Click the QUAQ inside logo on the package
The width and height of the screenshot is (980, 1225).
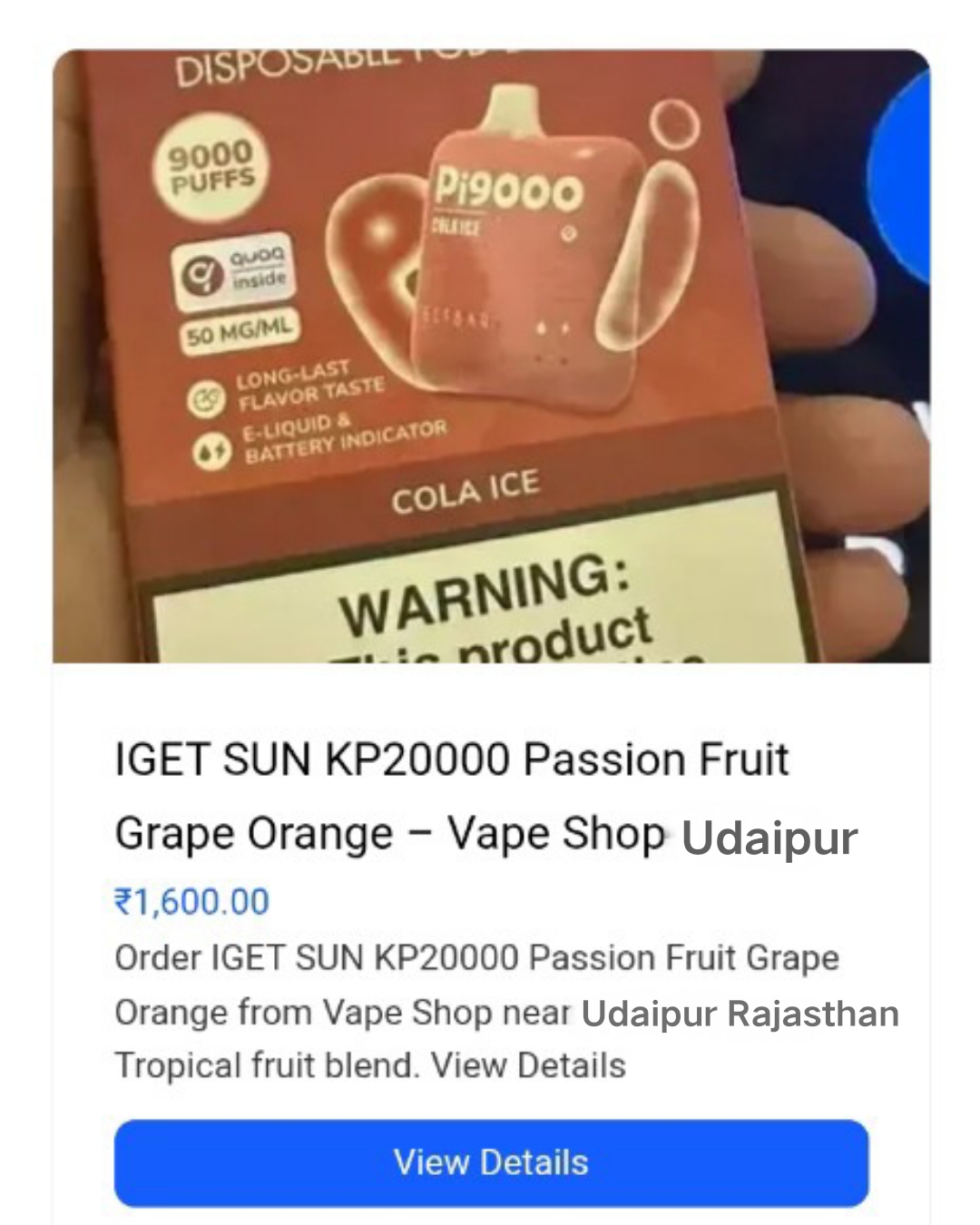click(x=232, y=272)
